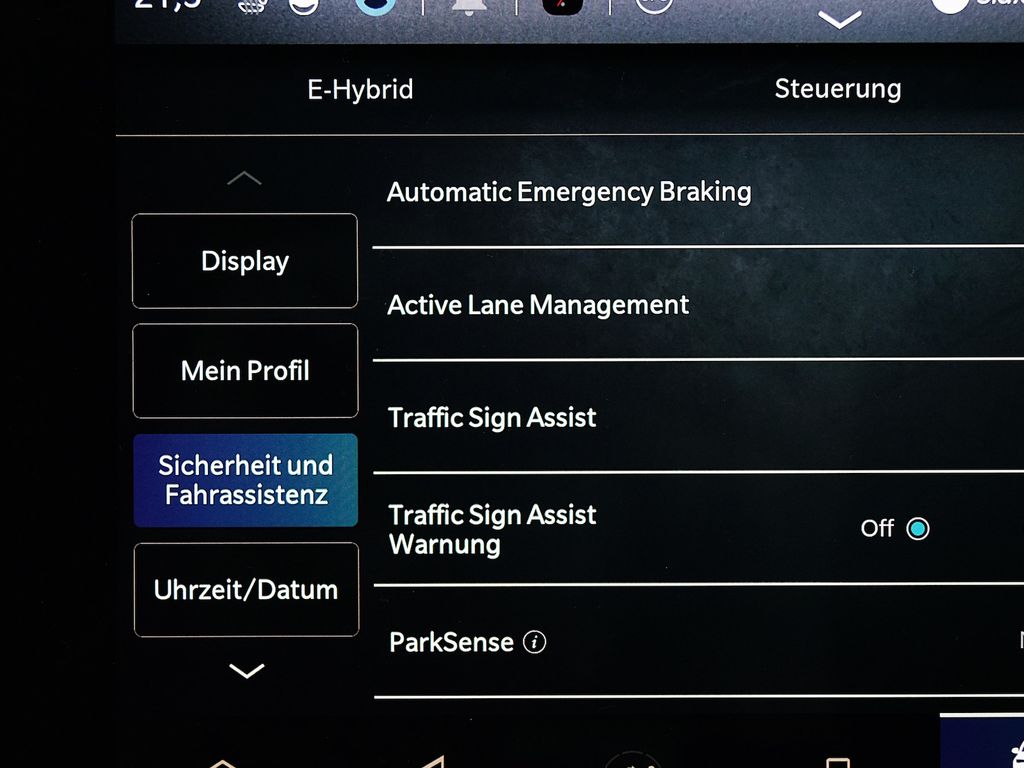Tap the down arrow below Uhrzeit/Datum
Screen dimensions: 1024x768
point(246,670)
